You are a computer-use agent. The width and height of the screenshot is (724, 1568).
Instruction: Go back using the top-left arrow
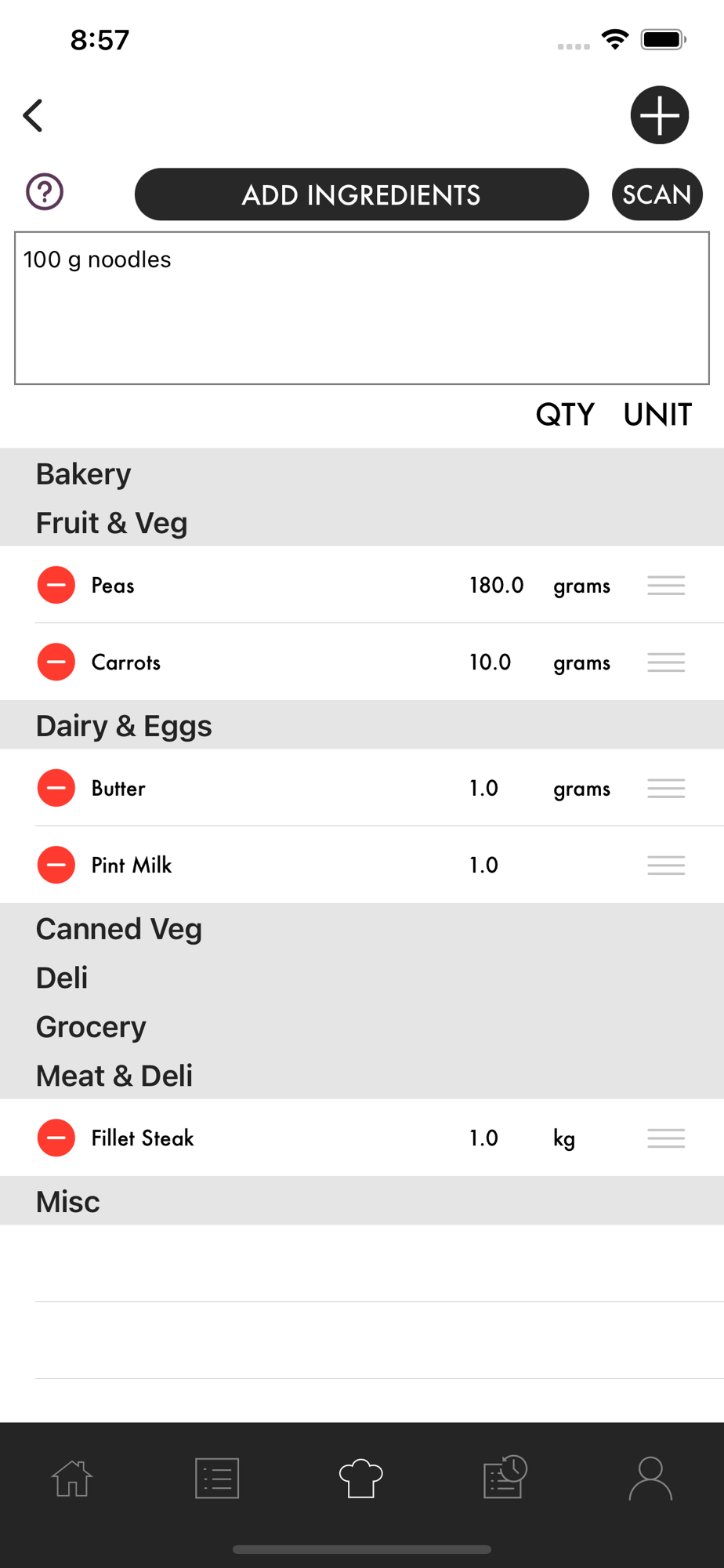click(33, 115)
